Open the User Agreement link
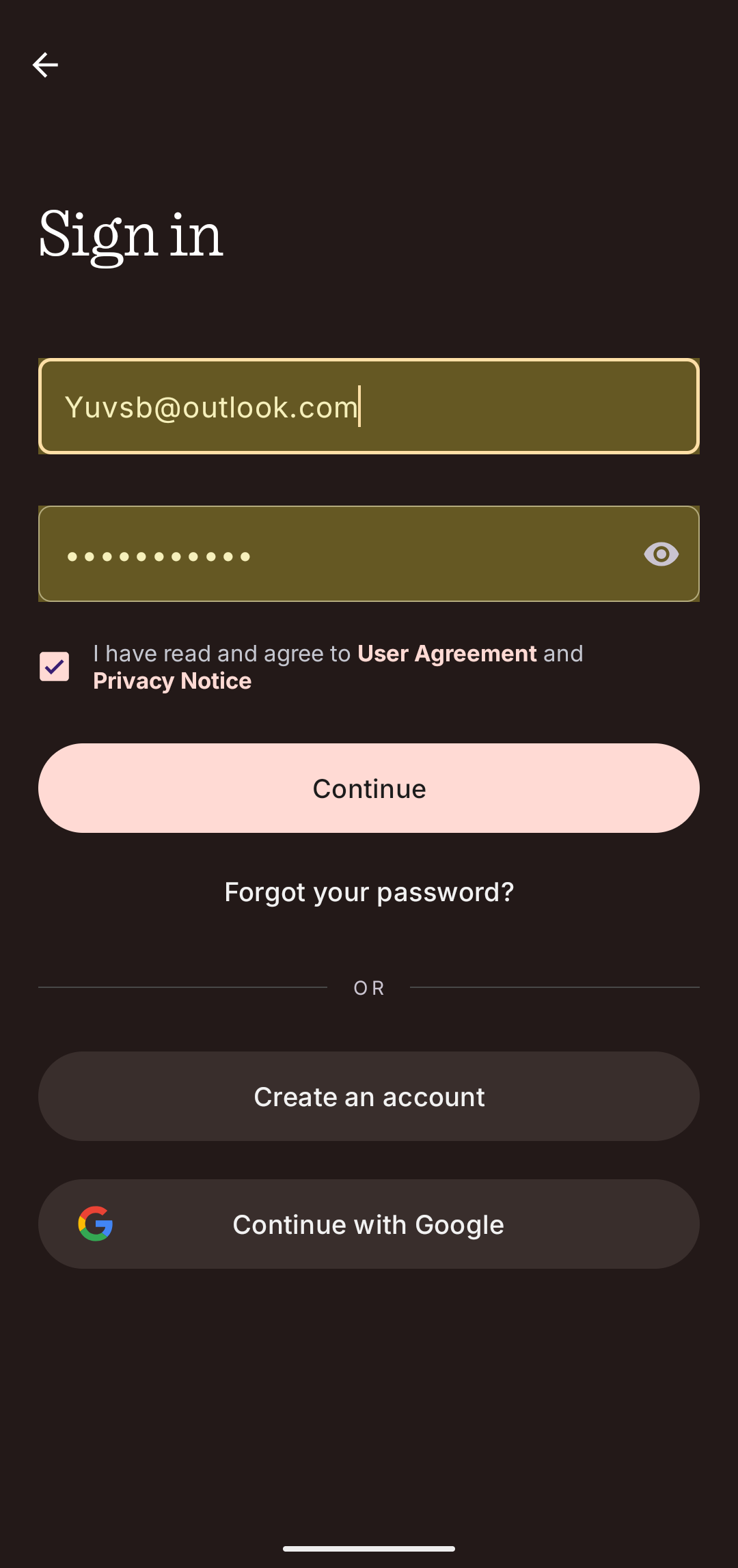Viewport: 738px width, 1568px height. click(x=447, y=654)
